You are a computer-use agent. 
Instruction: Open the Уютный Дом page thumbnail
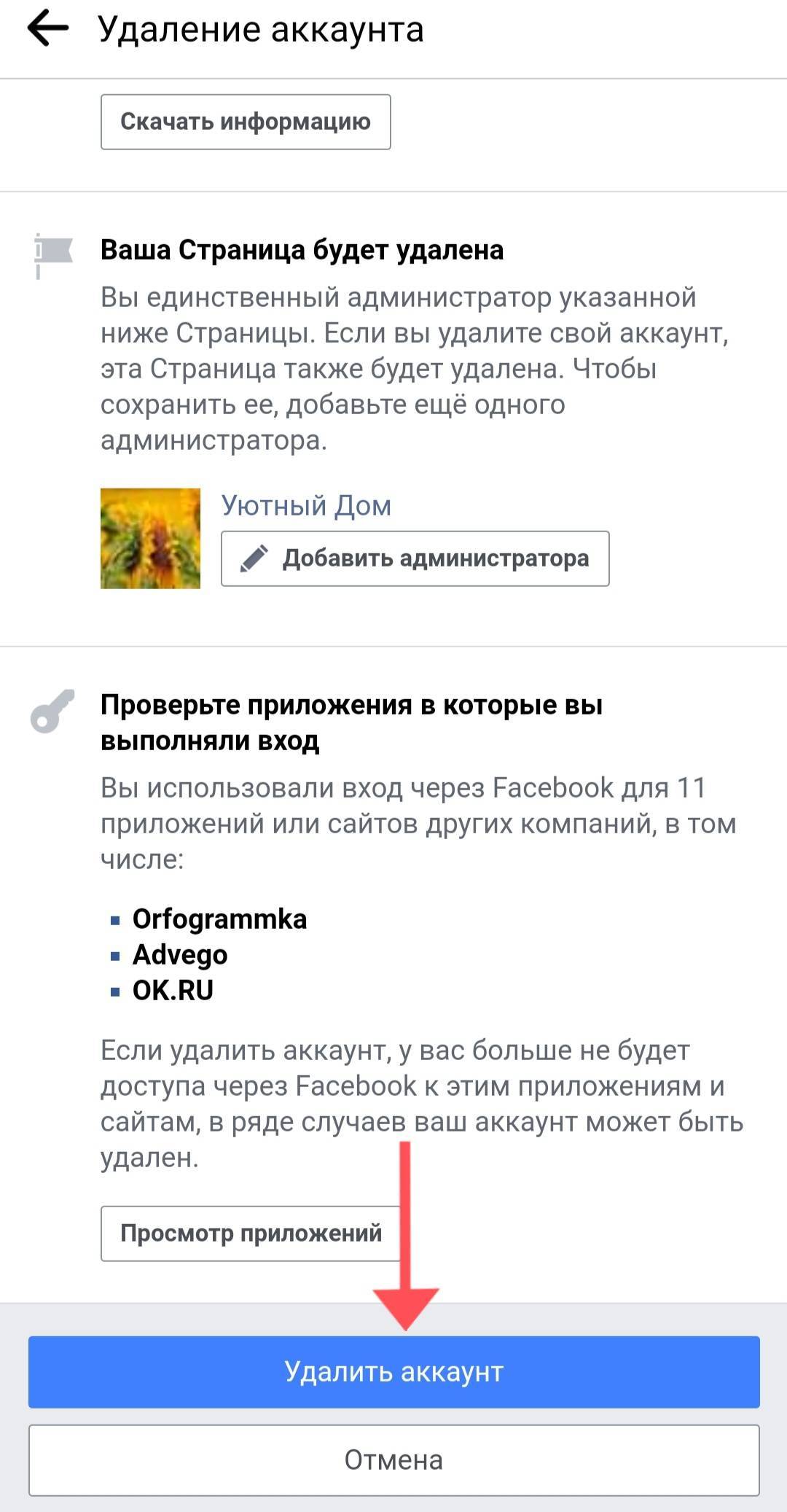pyautogui.click(x=150, y=538)
